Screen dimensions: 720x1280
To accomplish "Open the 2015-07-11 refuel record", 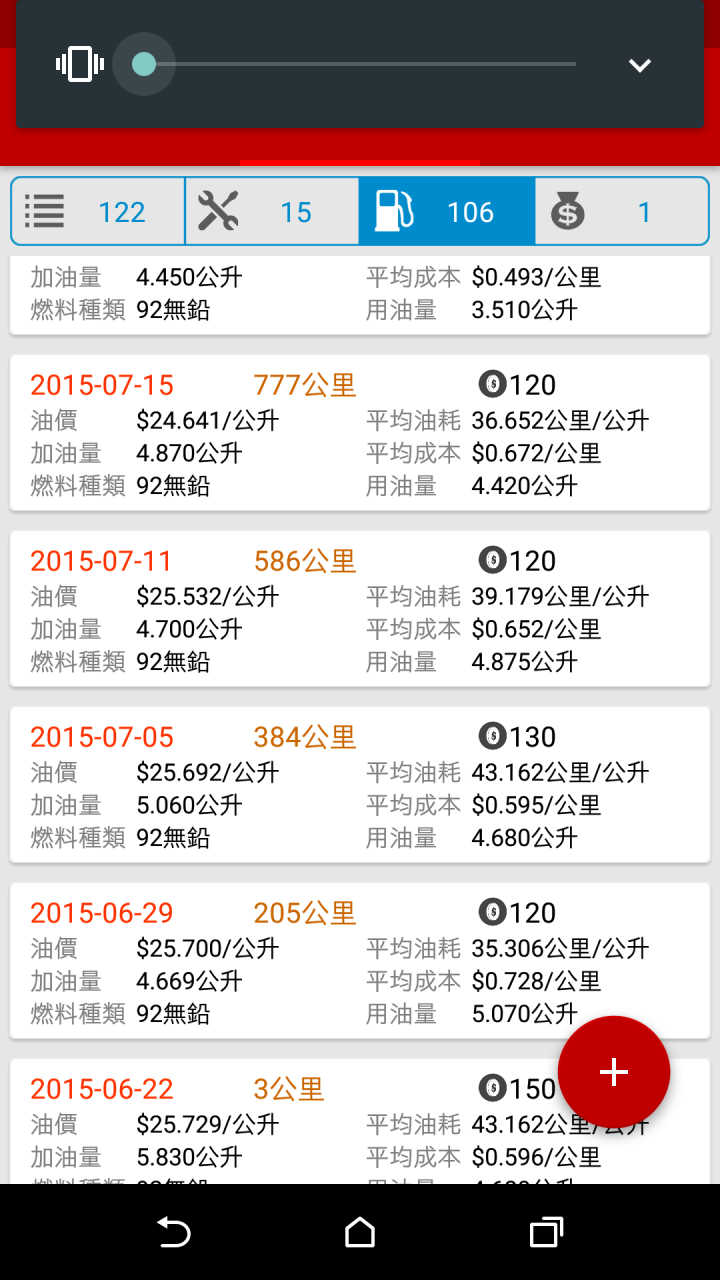I will coord(360,609).
